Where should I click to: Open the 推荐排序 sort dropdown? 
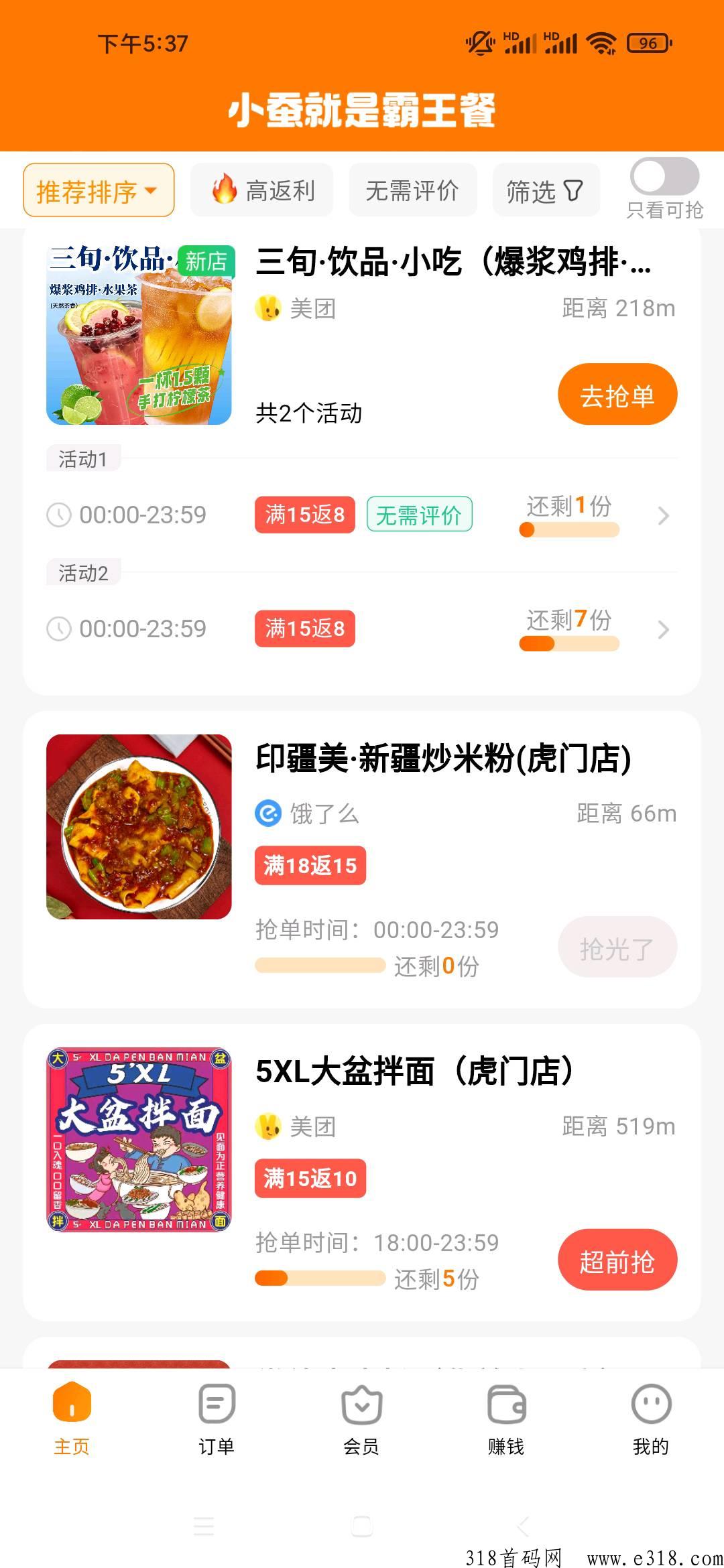pyautogui.click(x=99, y=190)
